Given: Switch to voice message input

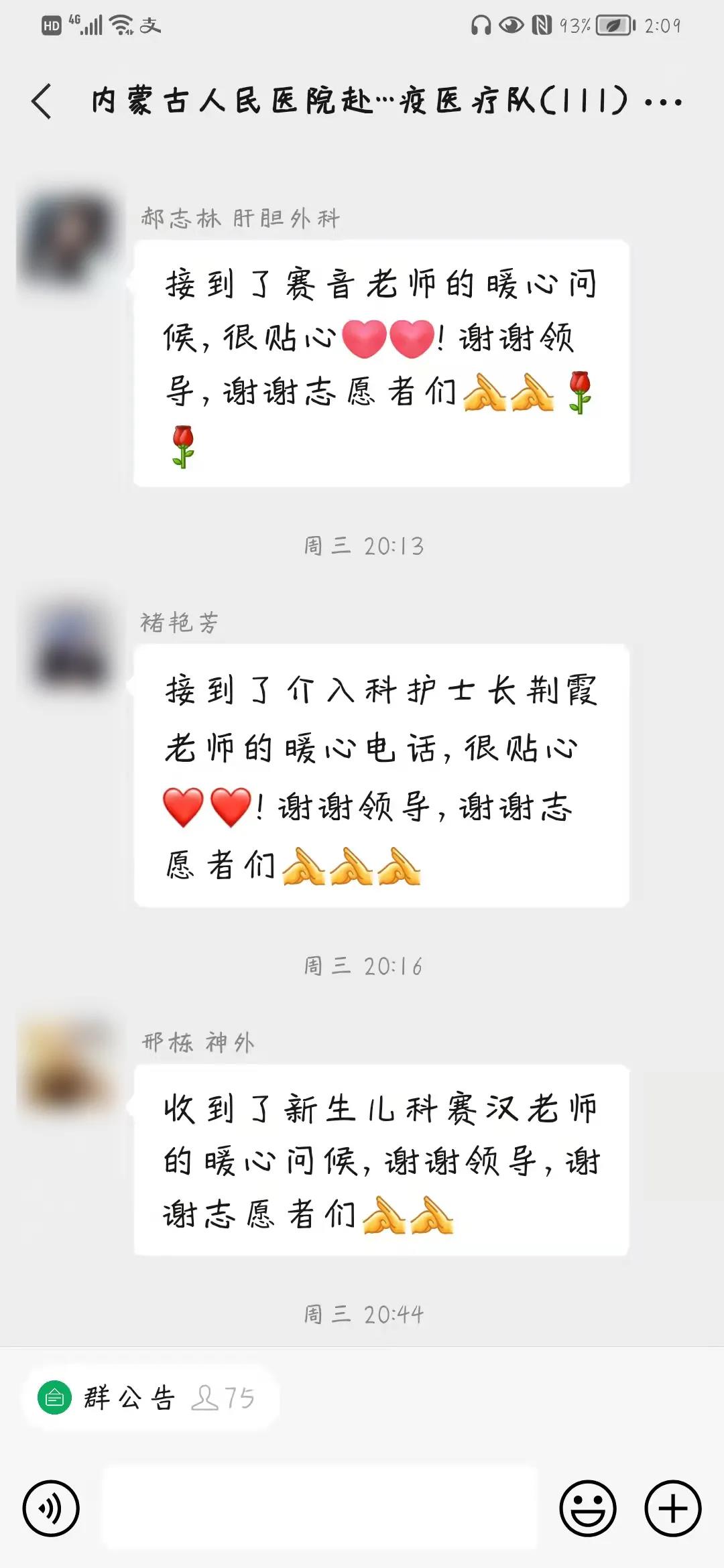Looking at the screenshot, I should click(x=51, y=1508).
